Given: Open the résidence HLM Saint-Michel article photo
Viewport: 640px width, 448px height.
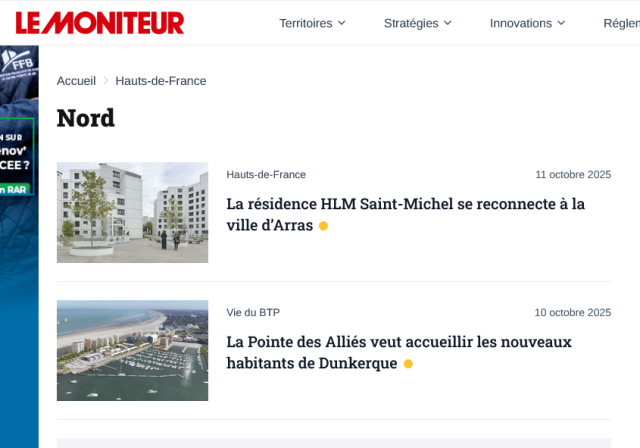Looking at the screenshot, I should pos(132,213).
